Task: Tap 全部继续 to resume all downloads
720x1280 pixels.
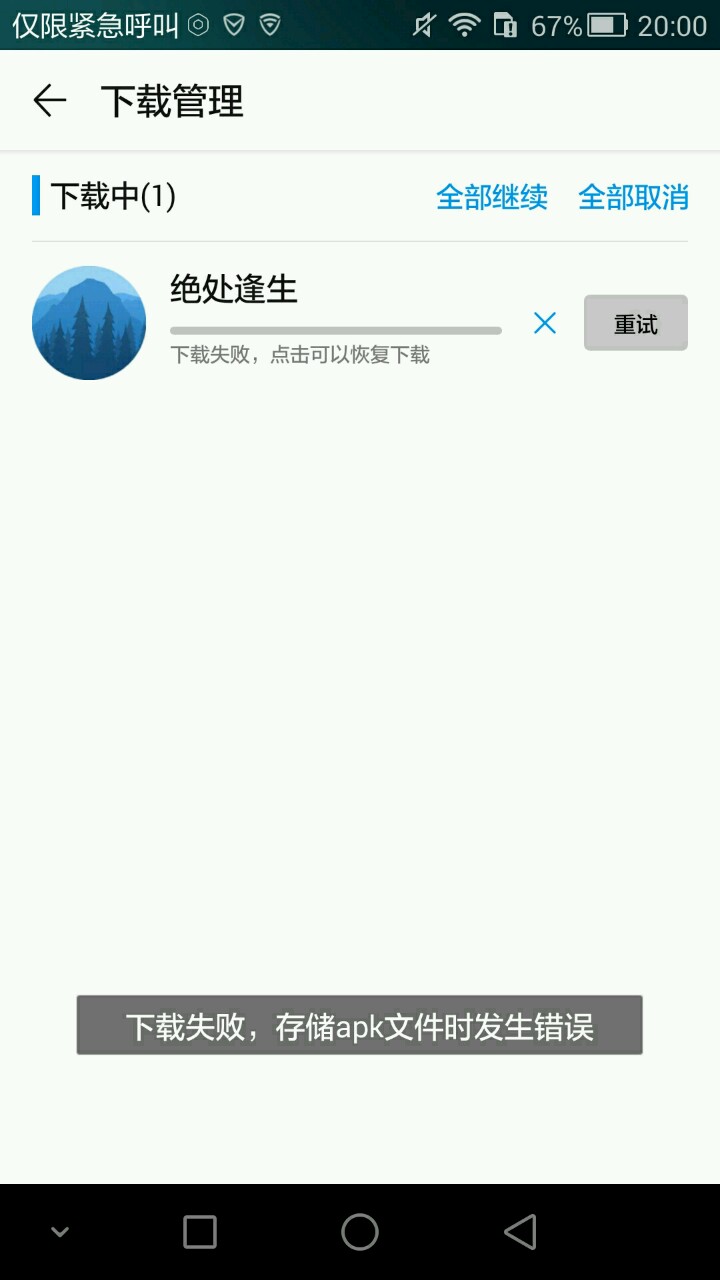Action: pos(492,197)
